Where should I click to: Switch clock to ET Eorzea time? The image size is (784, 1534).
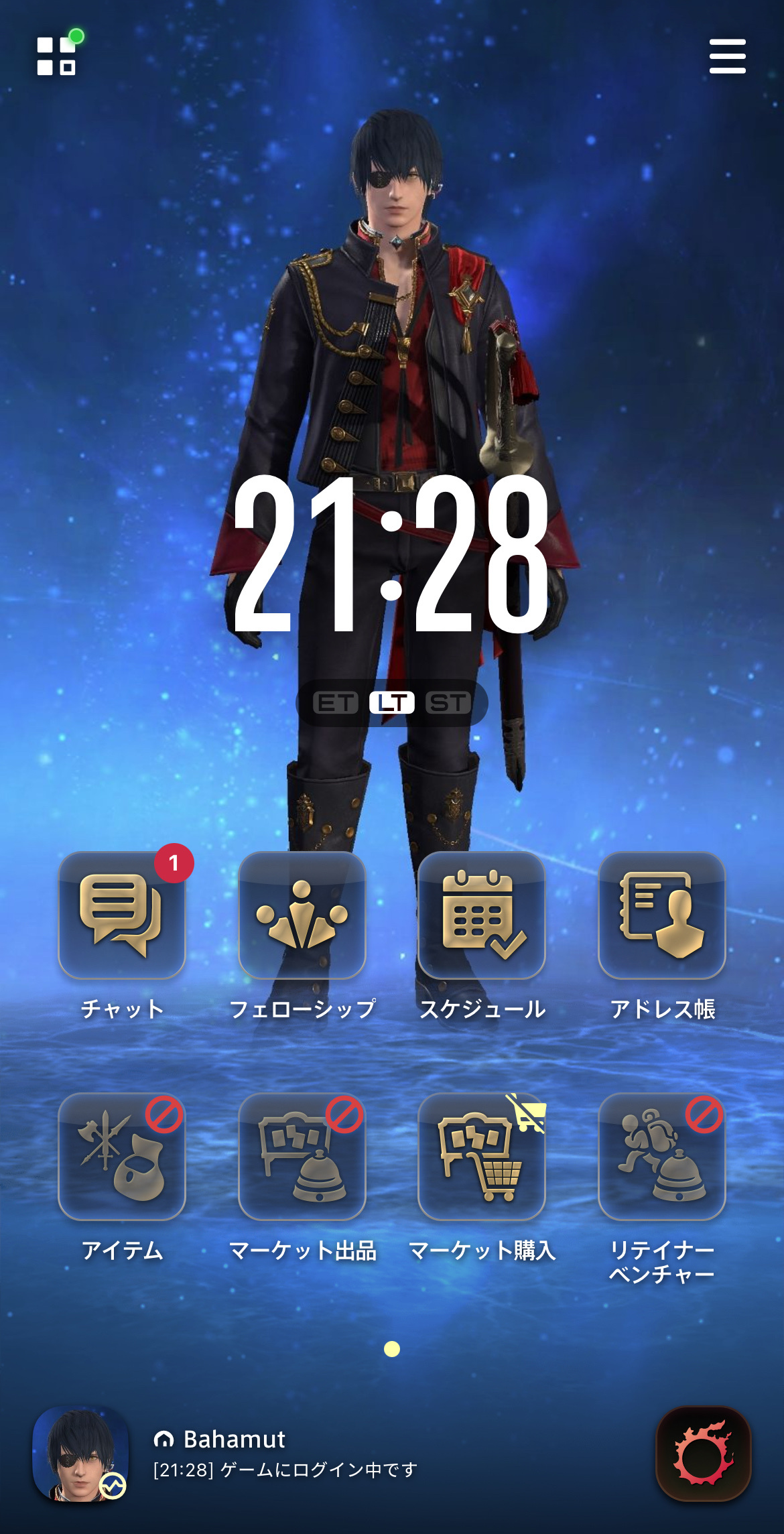point(335,703)
